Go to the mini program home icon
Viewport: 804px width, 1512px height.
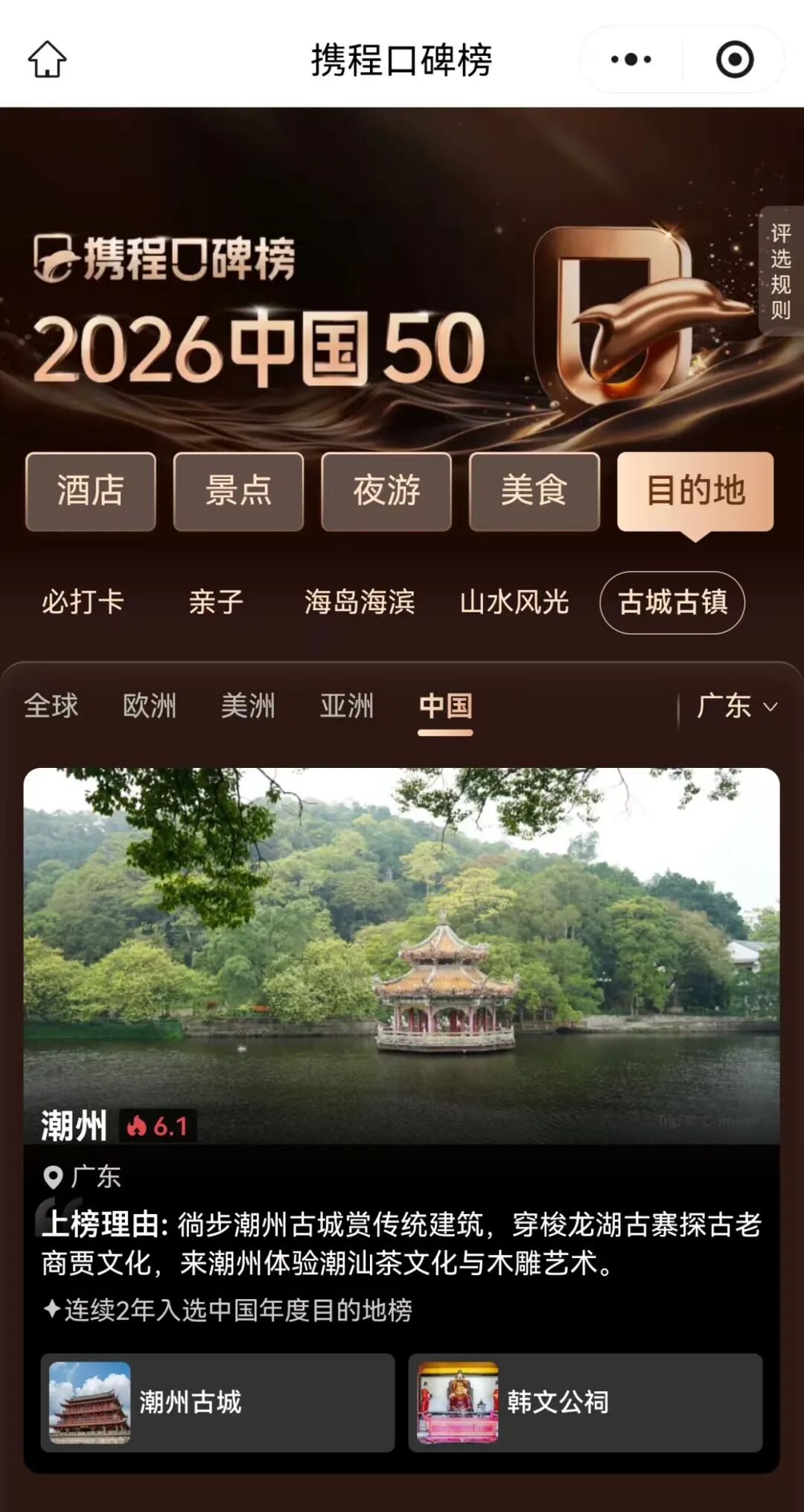(x=48, y=60)
